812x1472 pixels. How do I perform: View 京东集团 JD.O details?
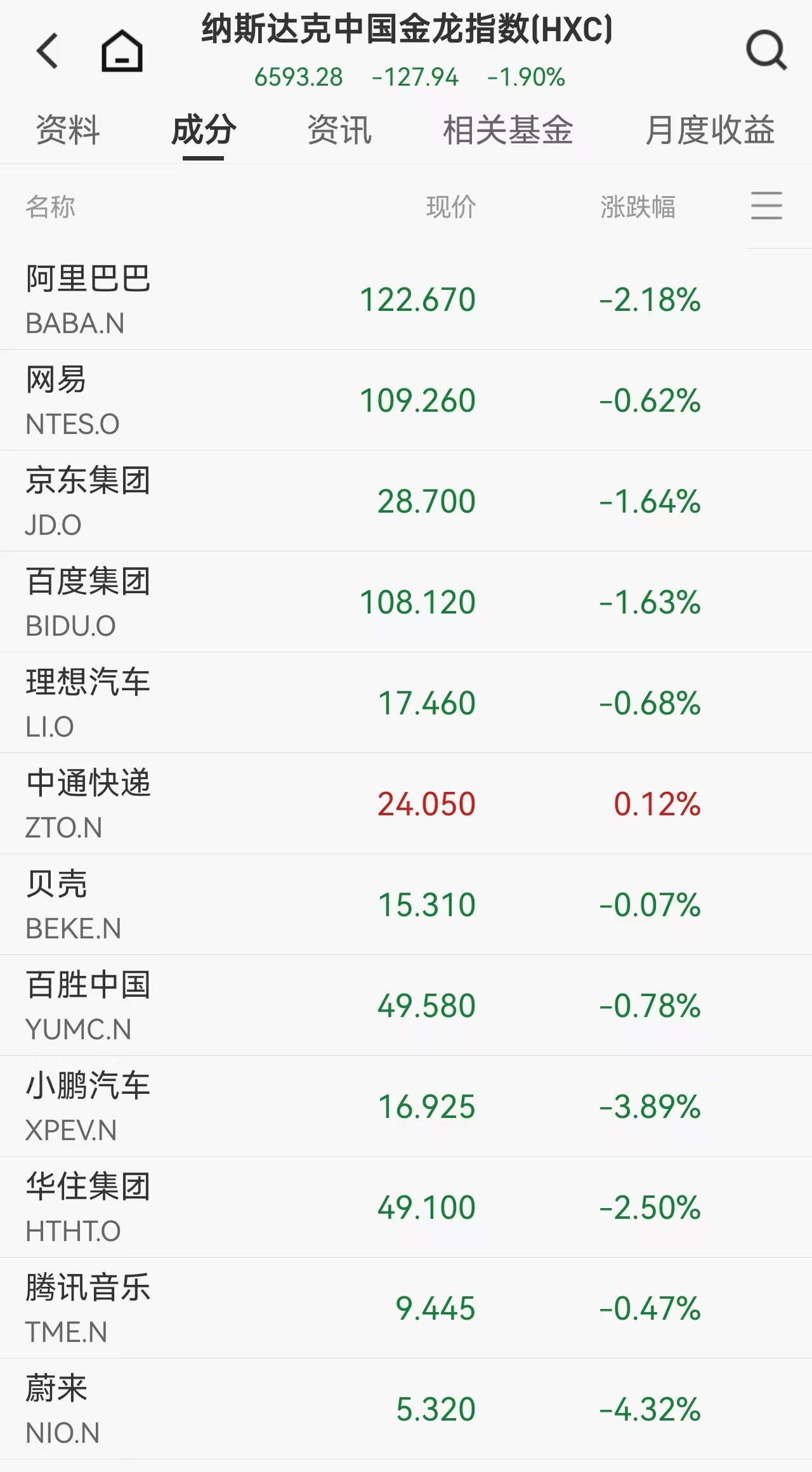406,501
